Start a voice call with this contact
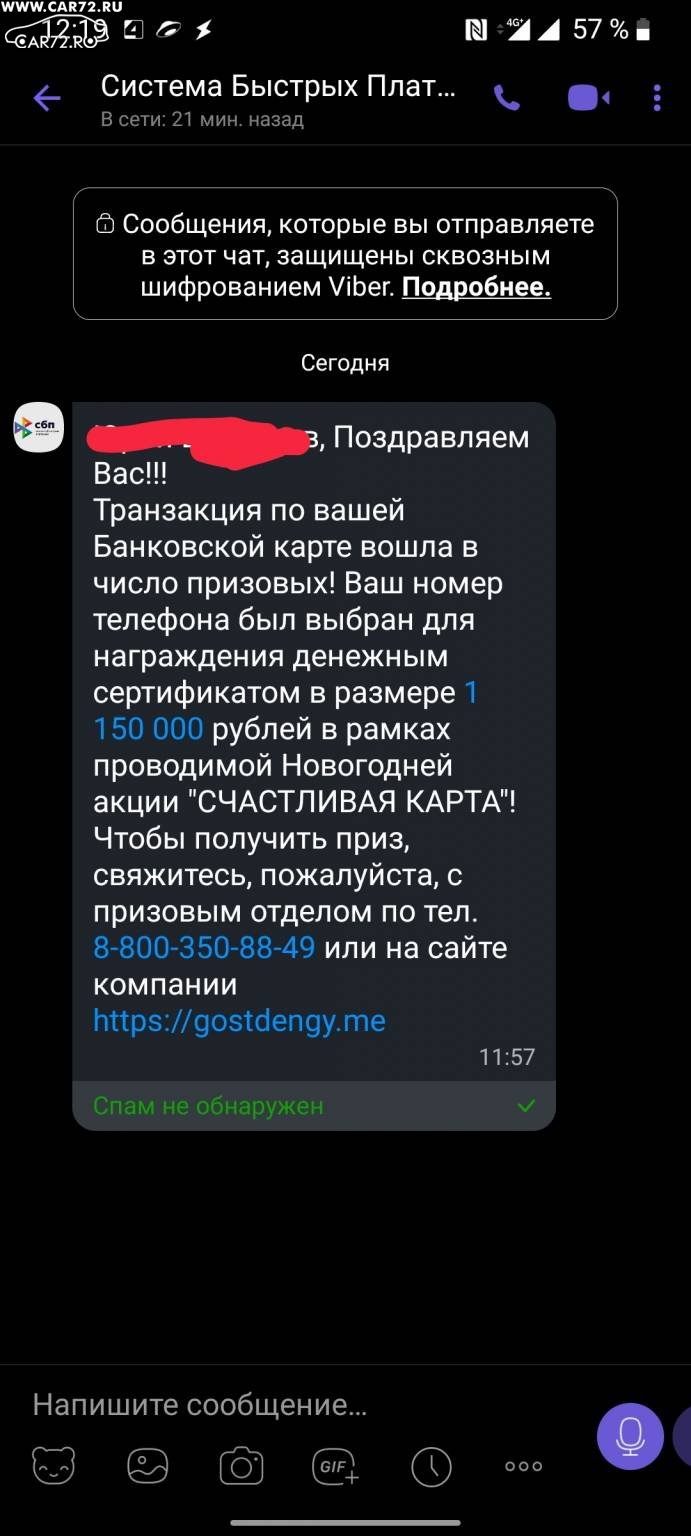Viewport: 691px width, 1536px height. (x=507, y=98)
